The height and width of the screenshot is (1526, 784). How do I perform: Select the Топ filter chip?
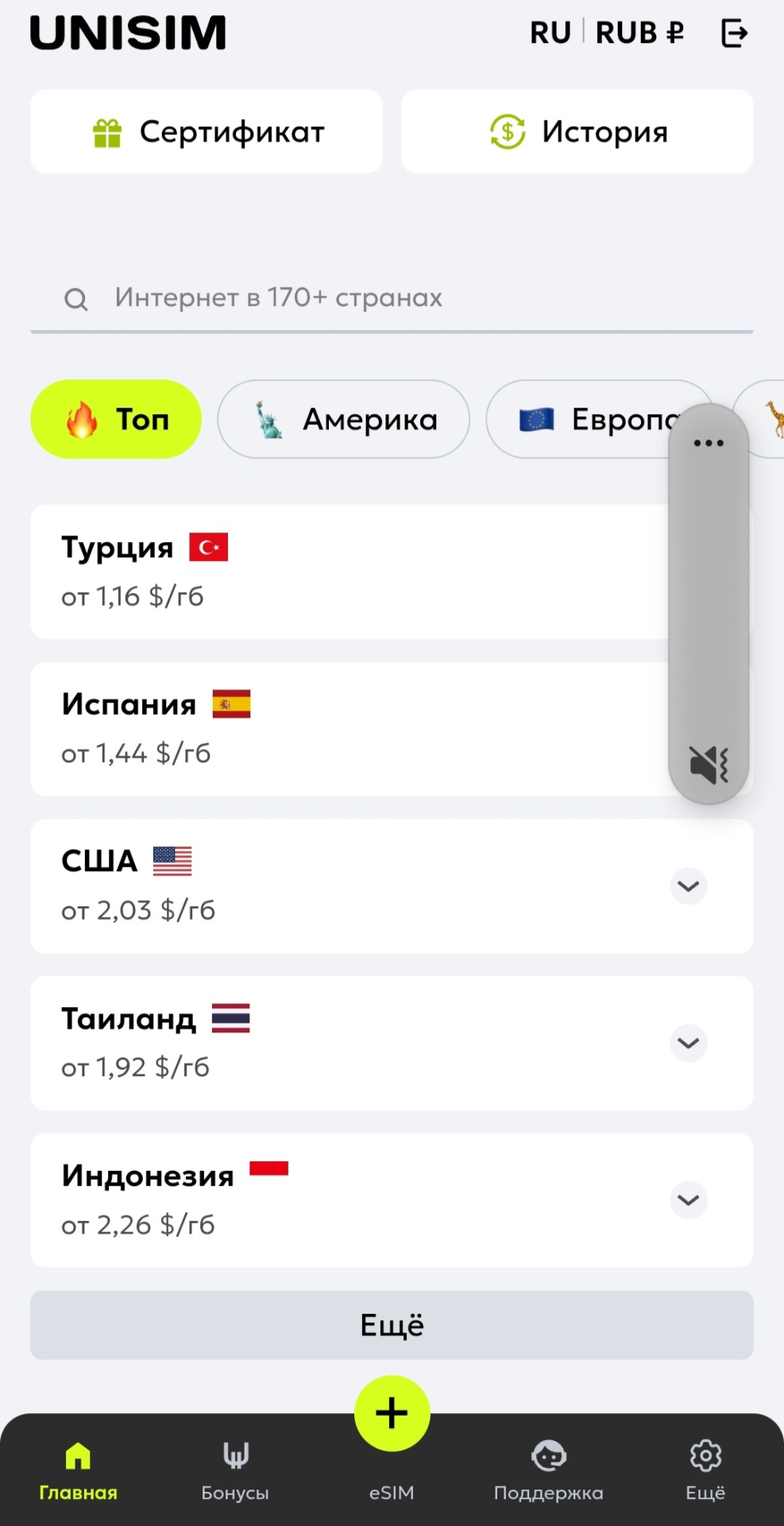[116, 419]
